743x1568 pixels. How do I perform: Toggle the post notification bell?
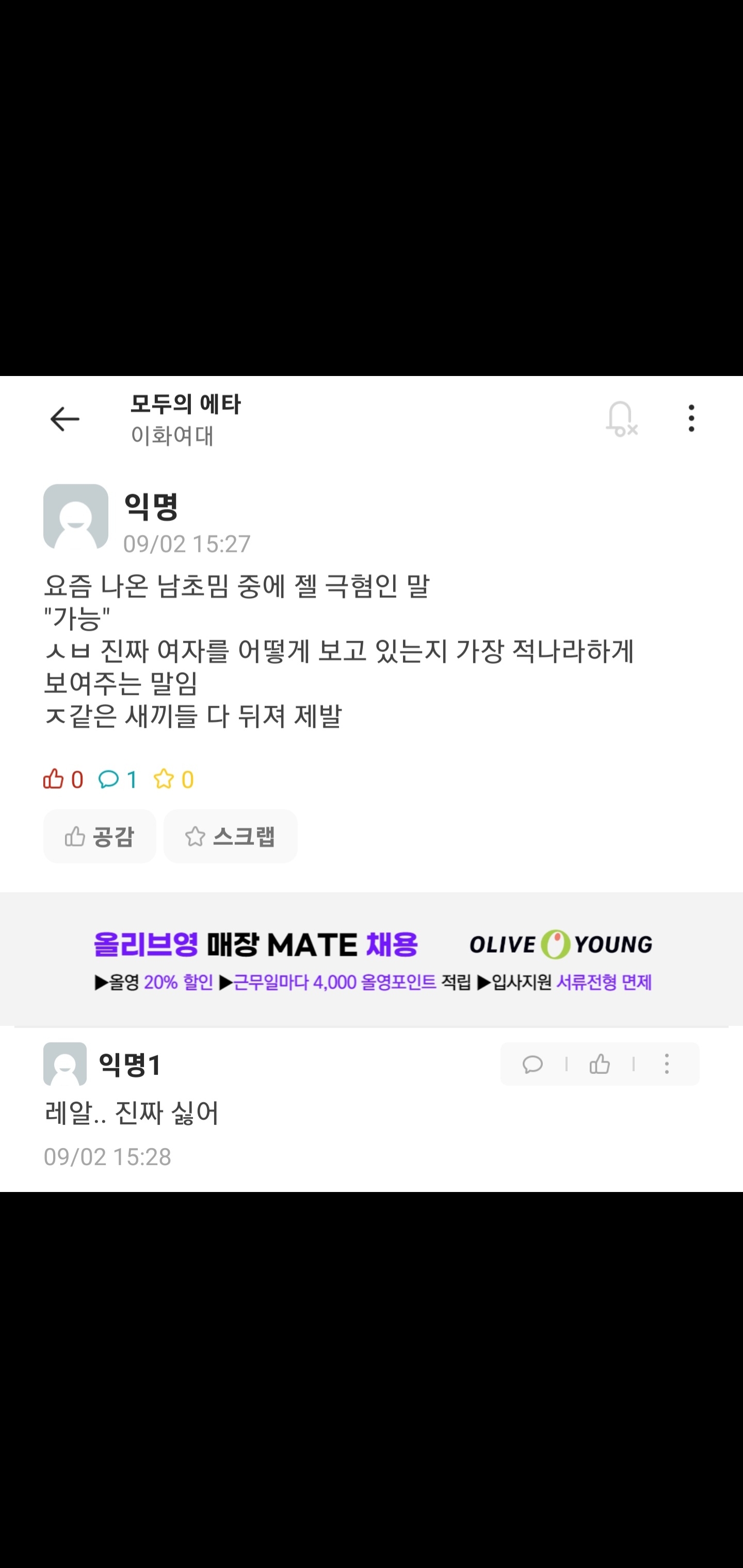(x=621, y=419)
